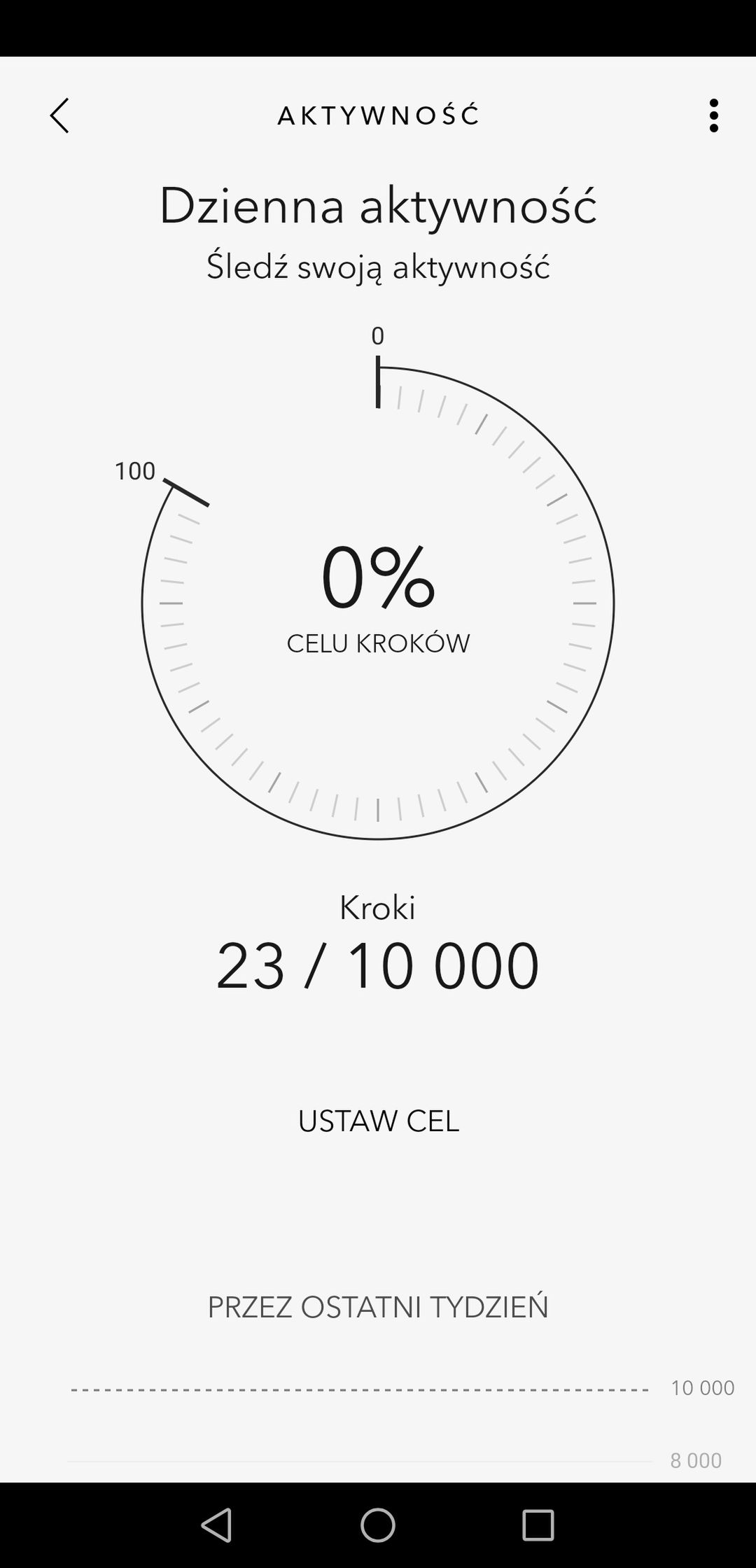This screenshot has height=1568, width=756.
Task: Tap the system home button
Action: [378, 1525]
